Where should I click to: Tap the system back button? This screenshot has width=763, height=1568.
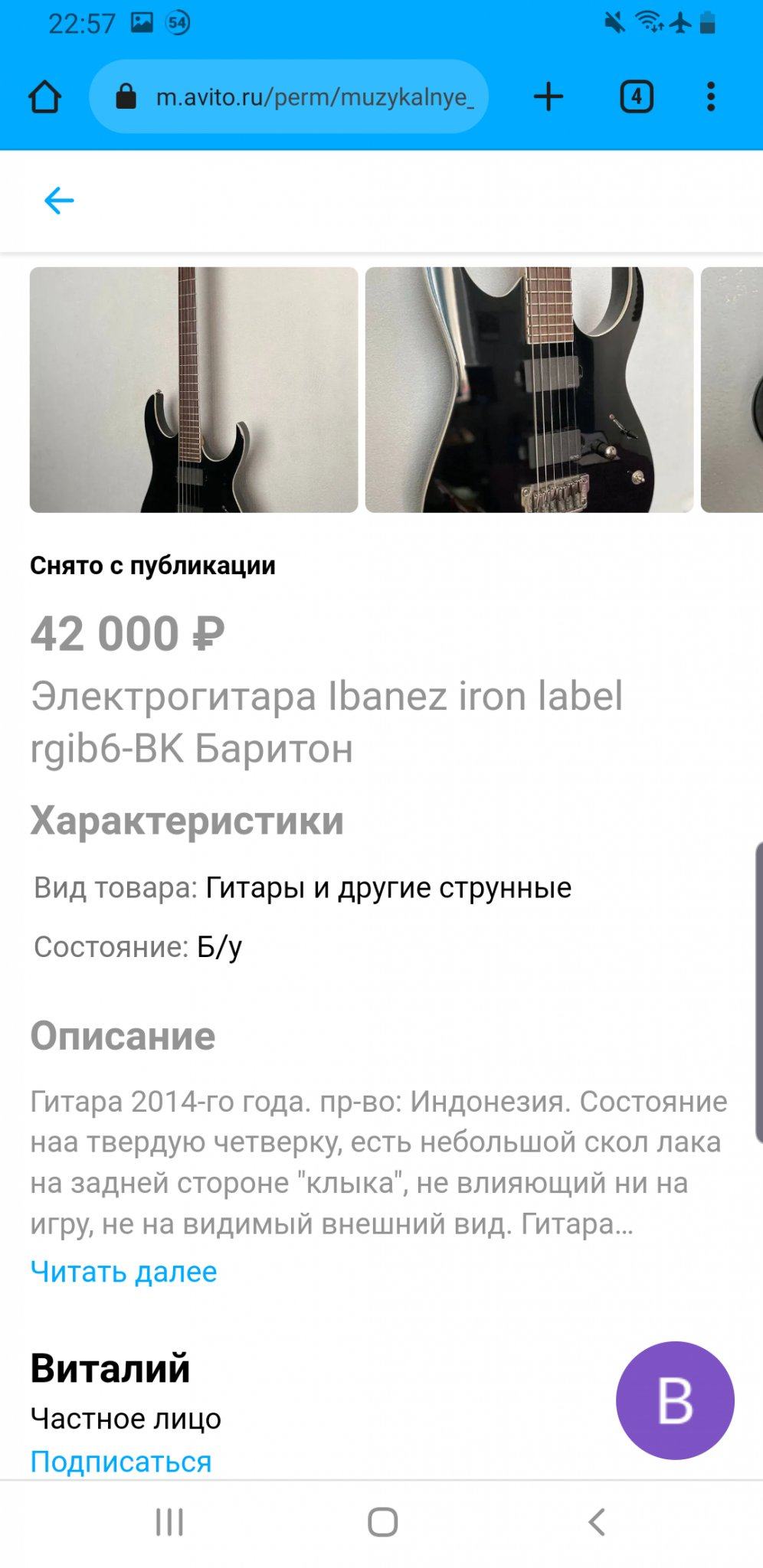tap(597, 1522)
